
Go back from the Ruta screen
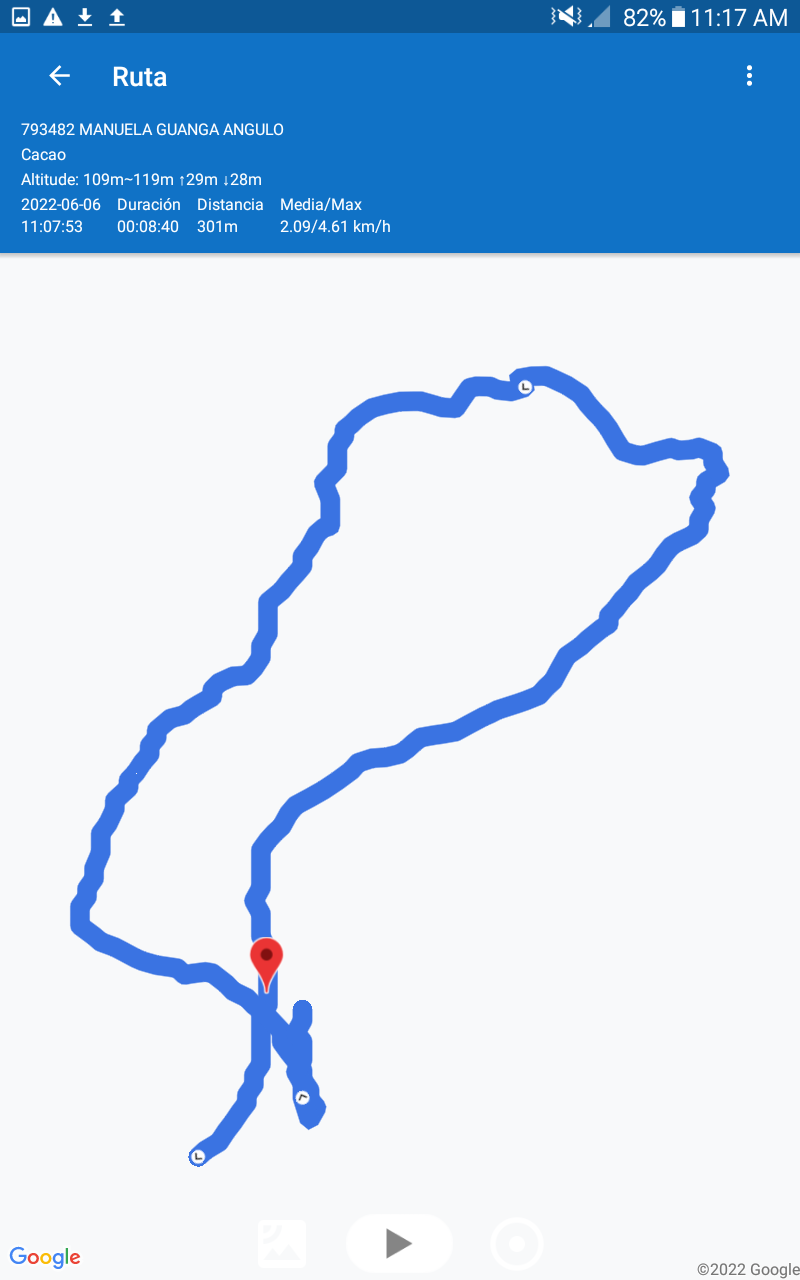point(60,76)
